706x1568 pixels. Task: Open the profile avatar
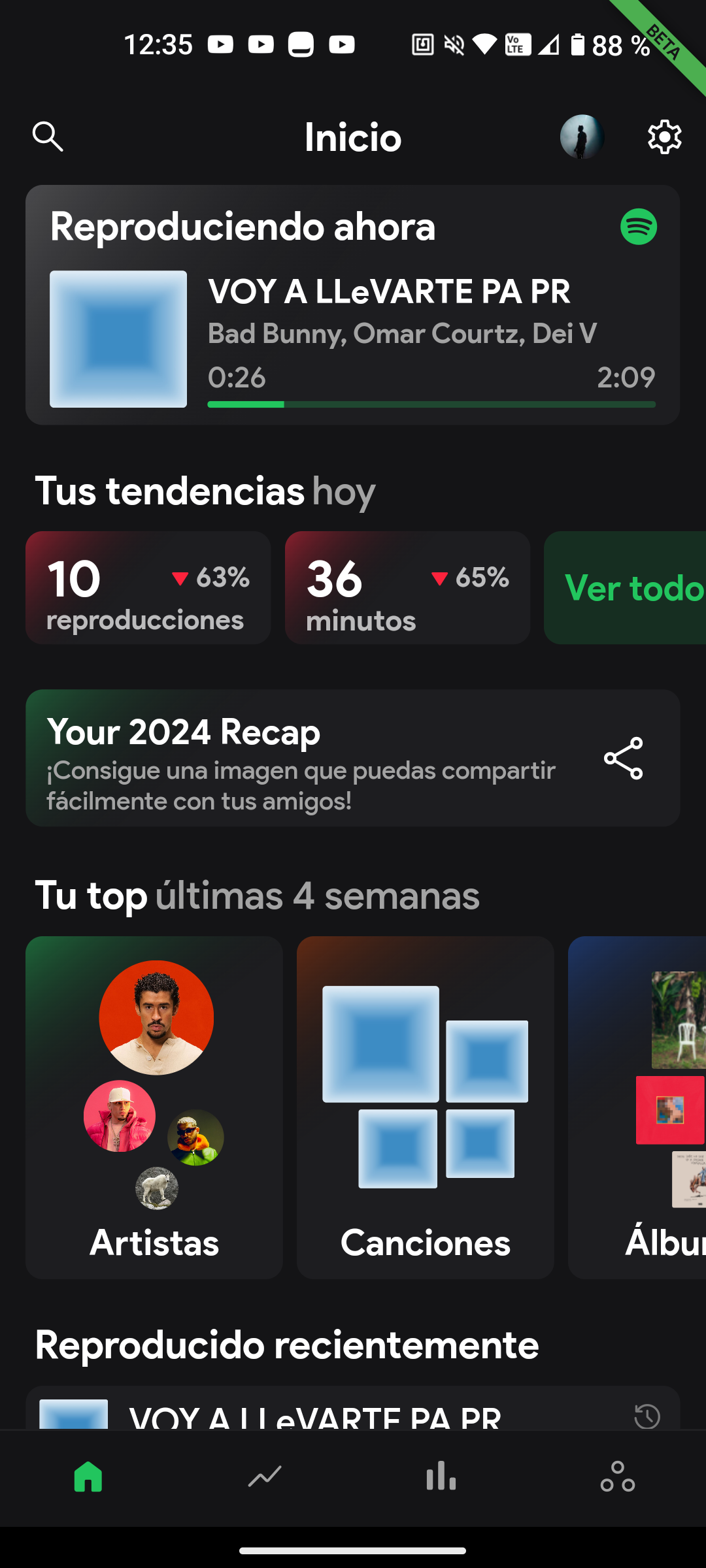(582, 137)
